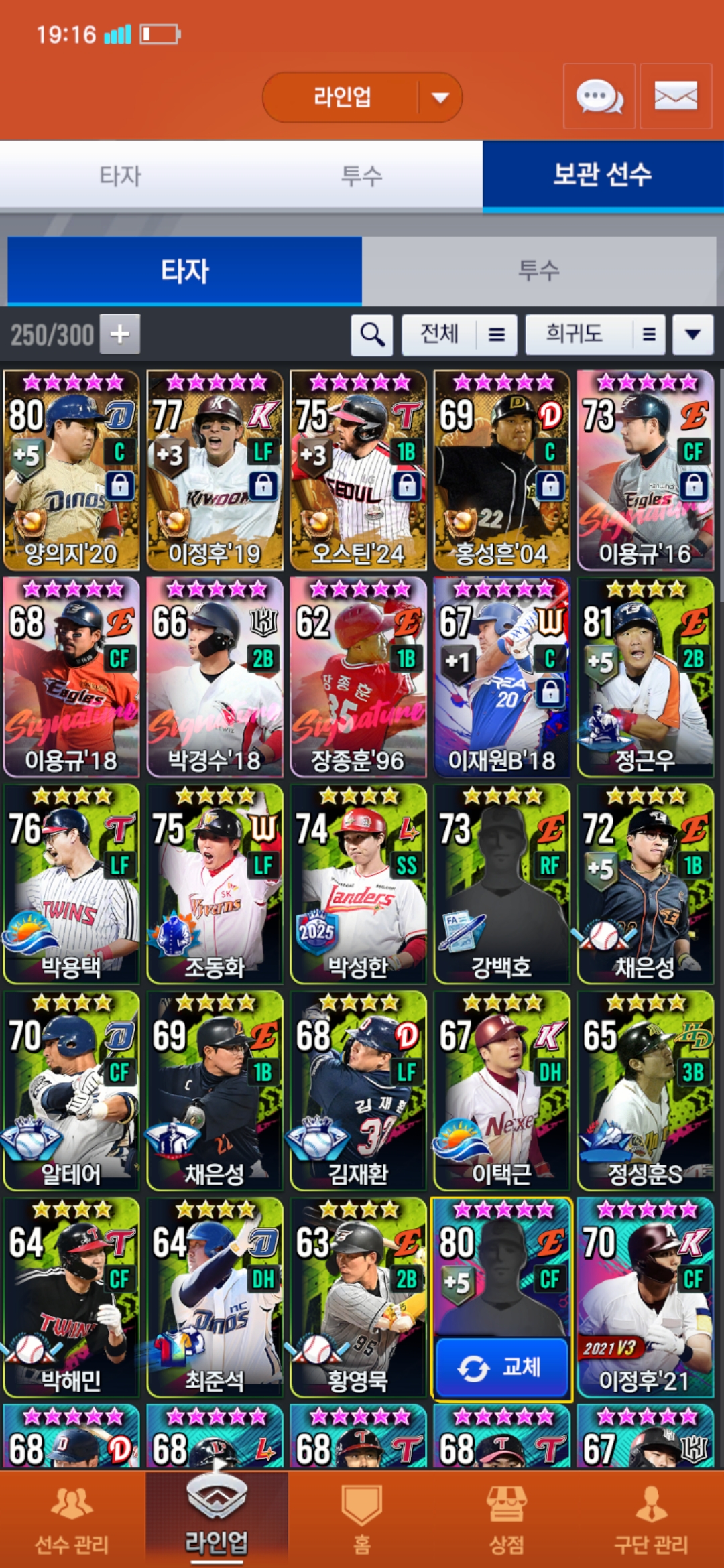Expand the 라인업 dropdown at top
This screenshot has height=1568, width=724.
click(x=440, y=98)
